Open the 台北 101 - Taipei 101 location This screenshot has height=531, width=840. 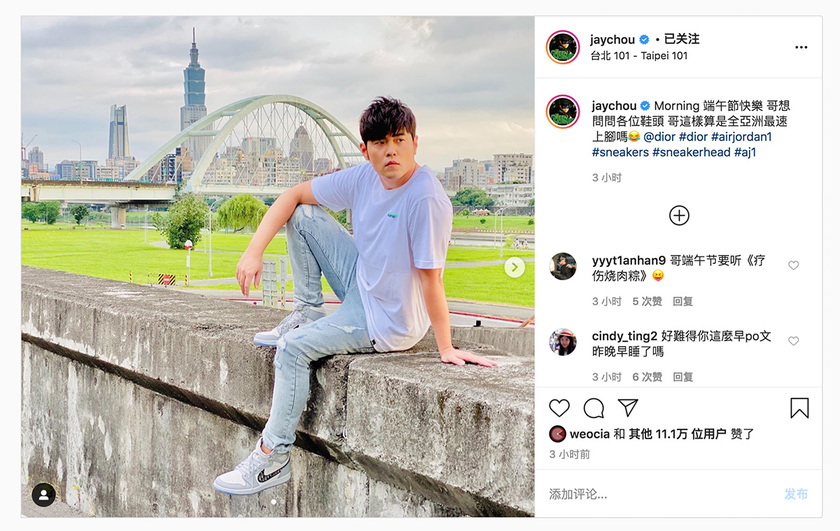pyautogui.click(x=638, y=56)
